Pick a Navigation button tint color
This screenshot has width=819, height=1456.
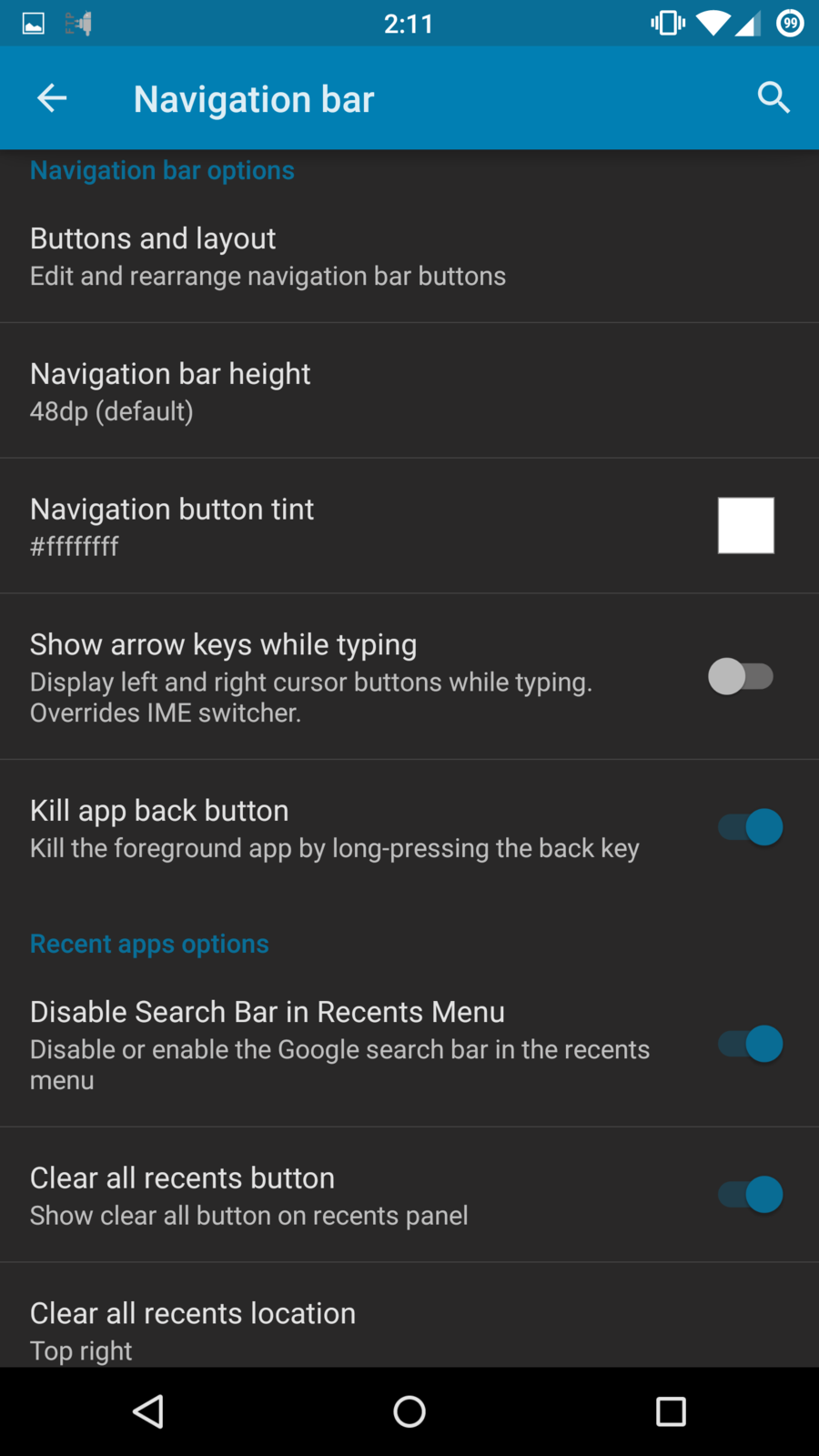(744, 525)
